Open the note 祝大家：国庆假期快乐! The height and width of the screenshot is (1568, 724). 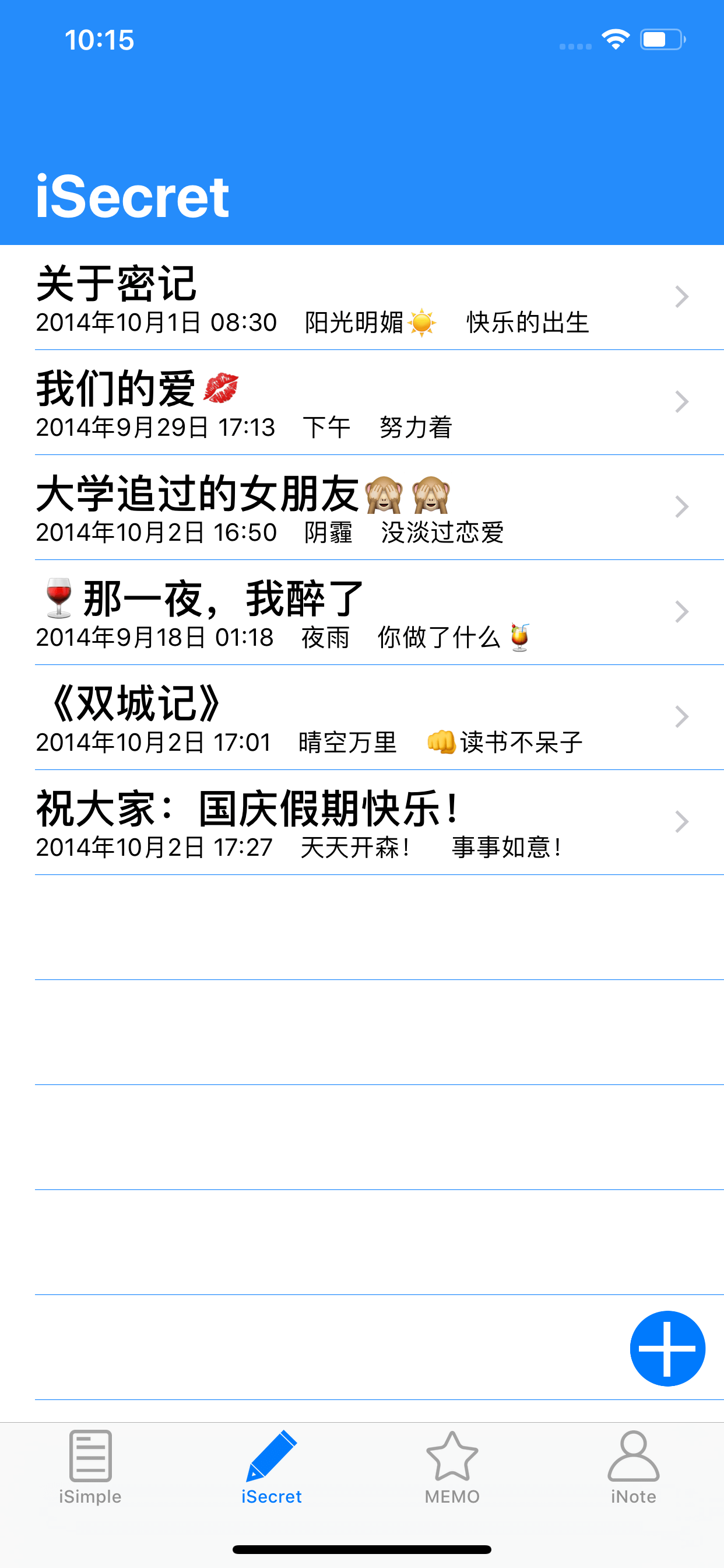coord(361,822)
